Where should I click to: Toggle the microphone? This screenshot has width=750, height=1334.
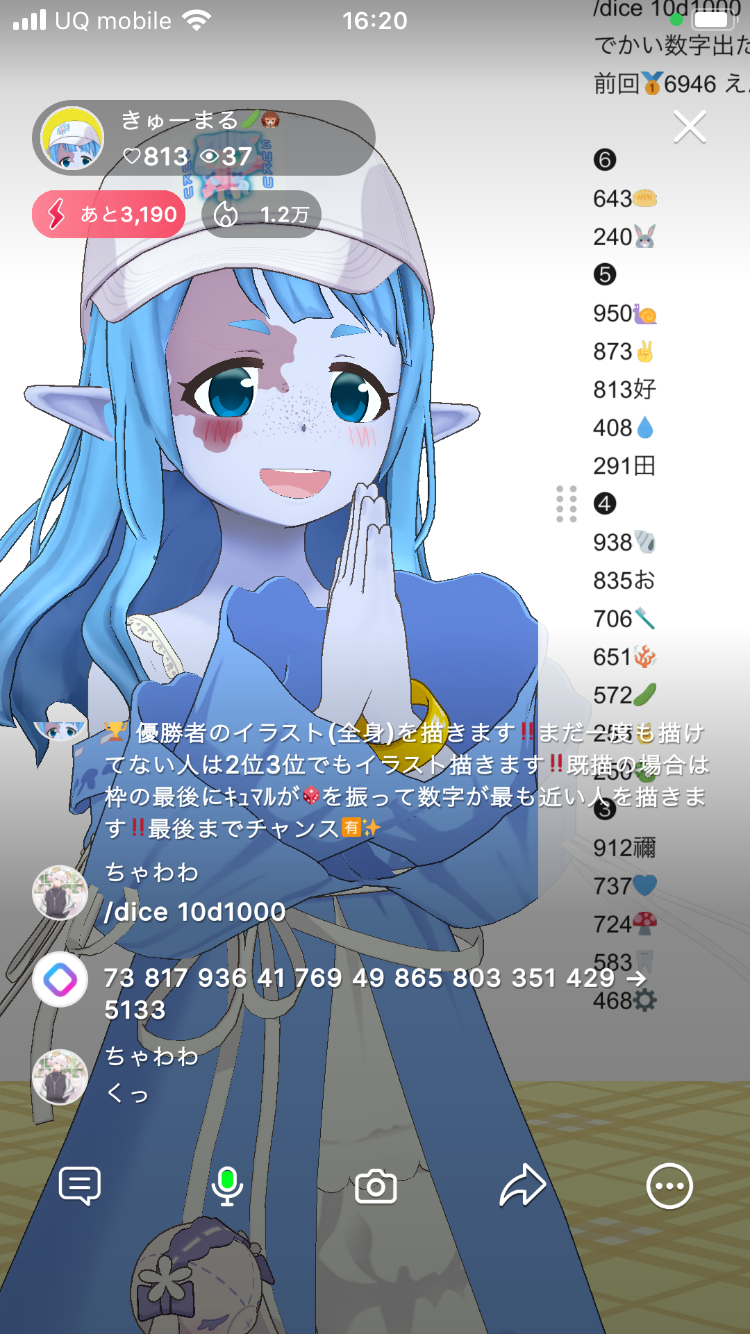point(227,1186)
